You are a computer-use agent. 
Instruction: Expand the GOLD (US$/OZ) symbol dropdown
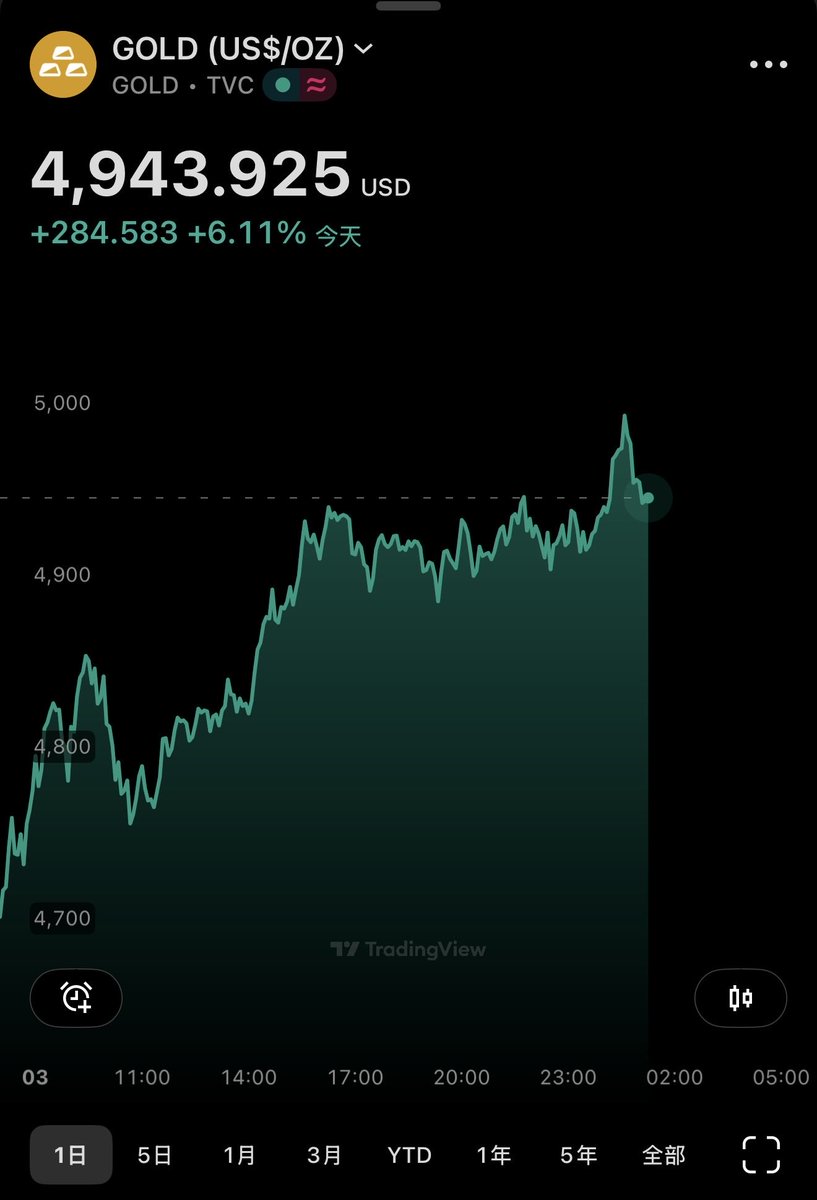point(363,48)
